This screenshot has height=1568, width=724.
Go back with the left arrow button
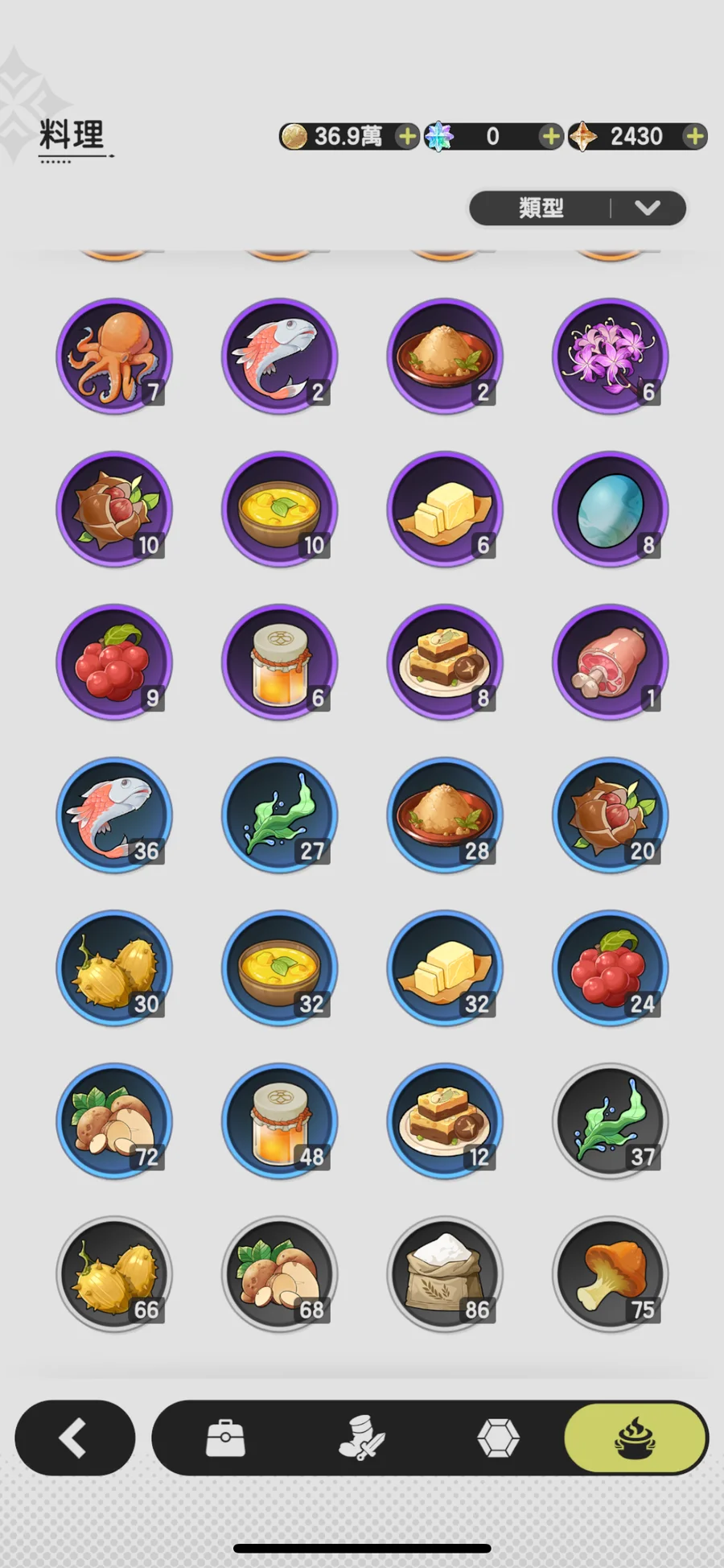[x=74, y=1438]
